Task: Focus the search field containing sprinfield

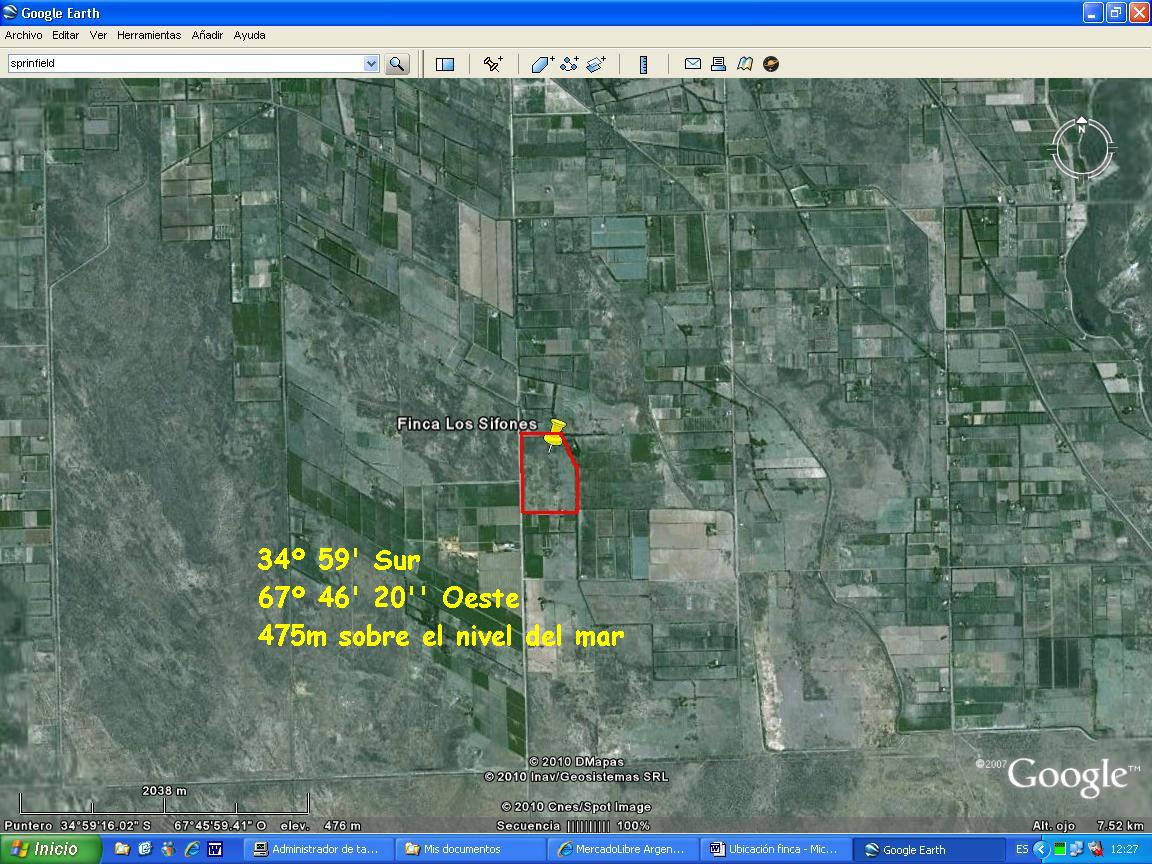Action: [x=186, y=63]
